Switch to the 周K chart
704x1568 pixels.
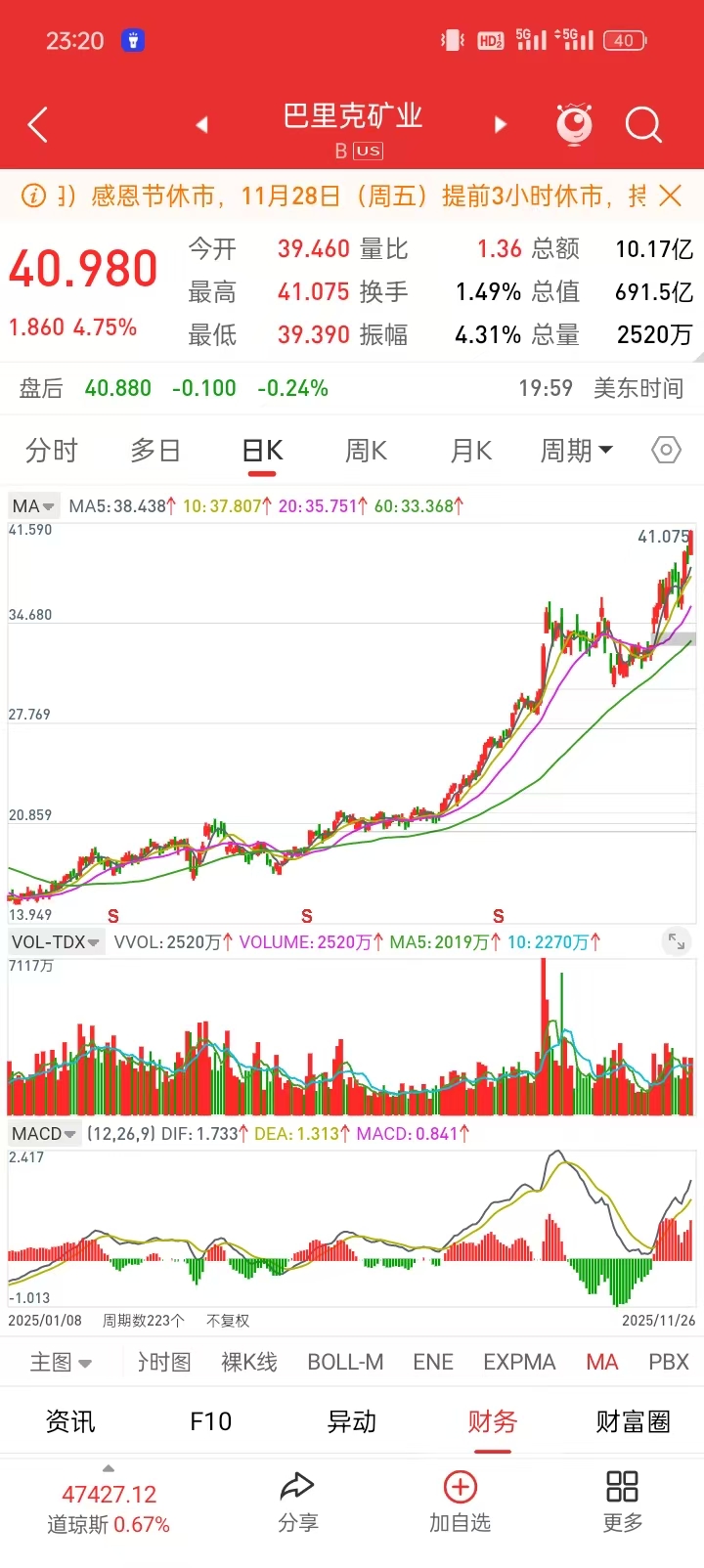coord(367,451)
